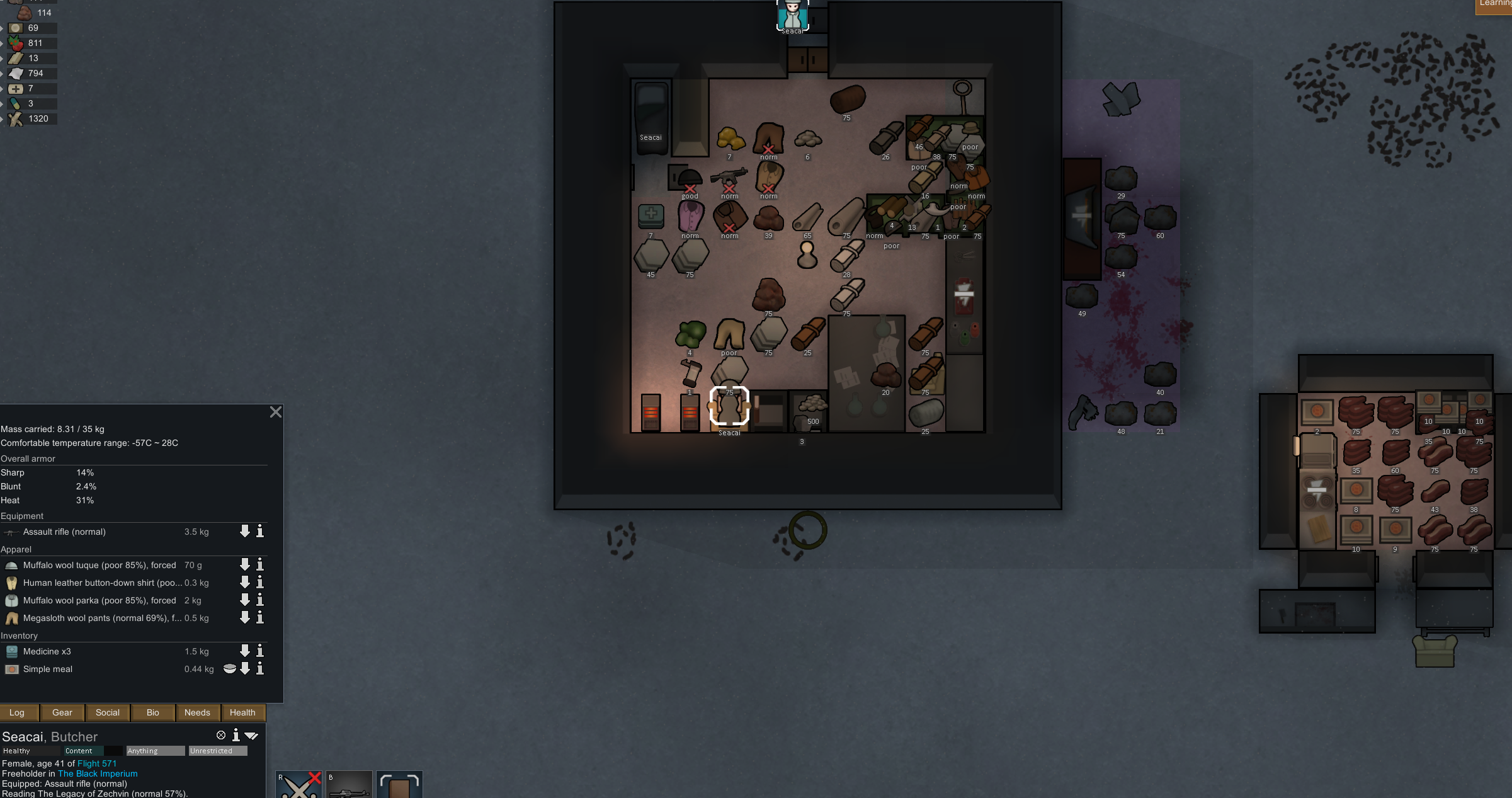Viewport: 1512px width, 798px height.
Task: Drop the Muffalo wool parka
Action: coord(245,600)
